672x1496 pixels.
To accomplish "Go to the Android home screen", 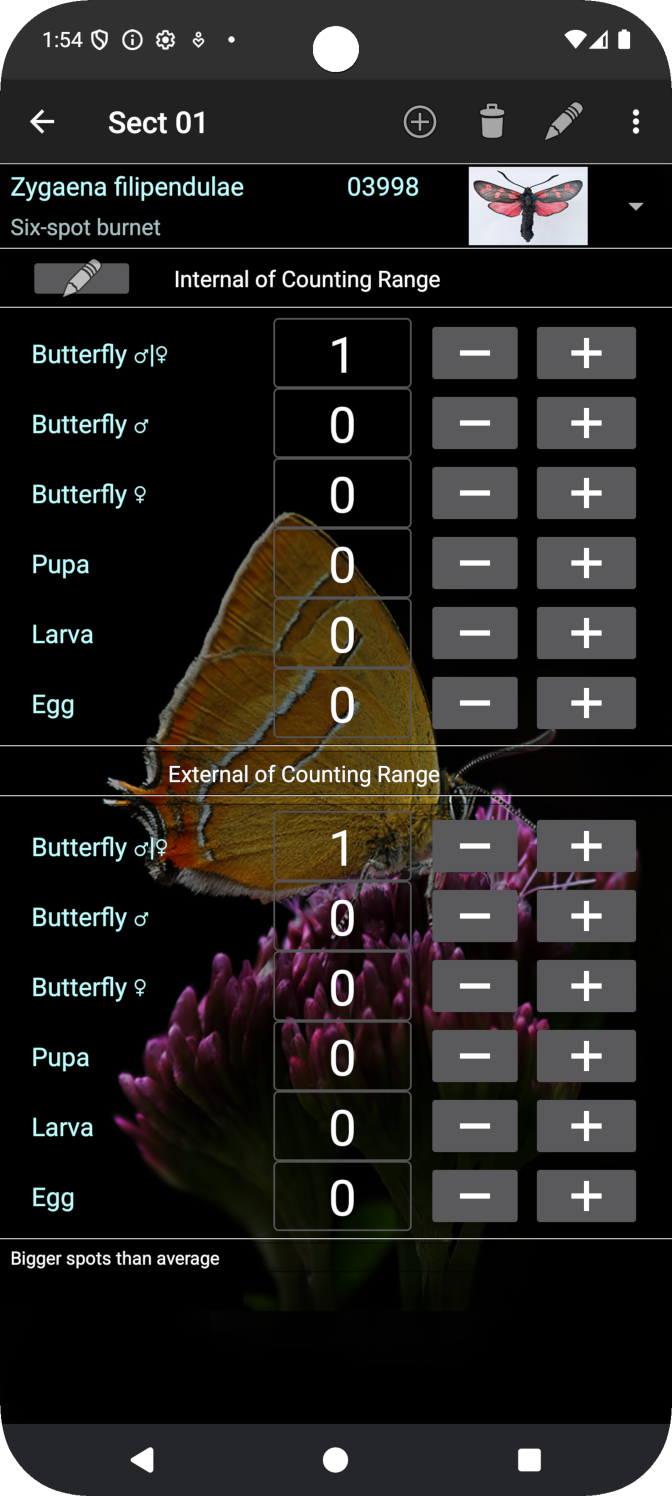I will pos(336,1460).
